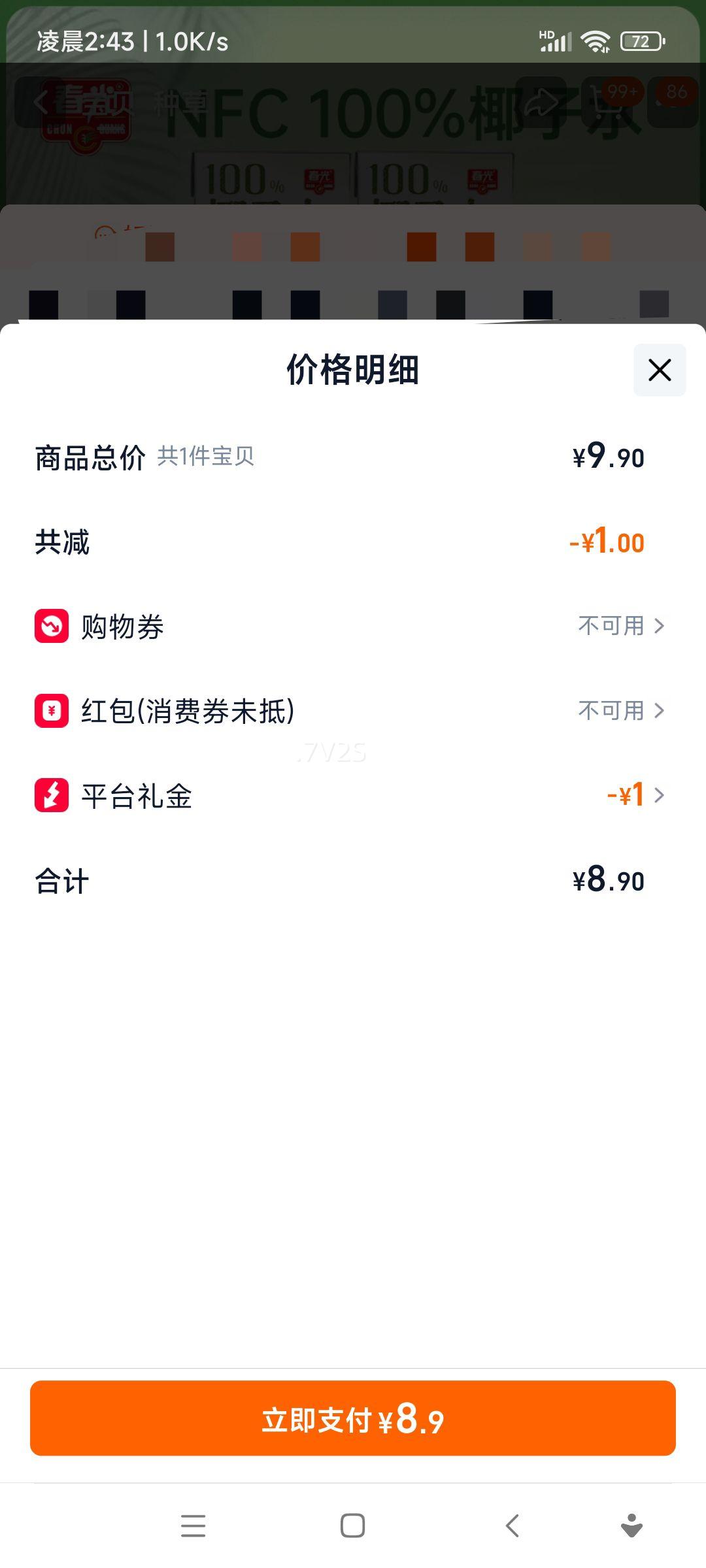Close the 价格明细 price details sheet
The width and height of the screenshot is (706, 1568).
pos(659,370)
